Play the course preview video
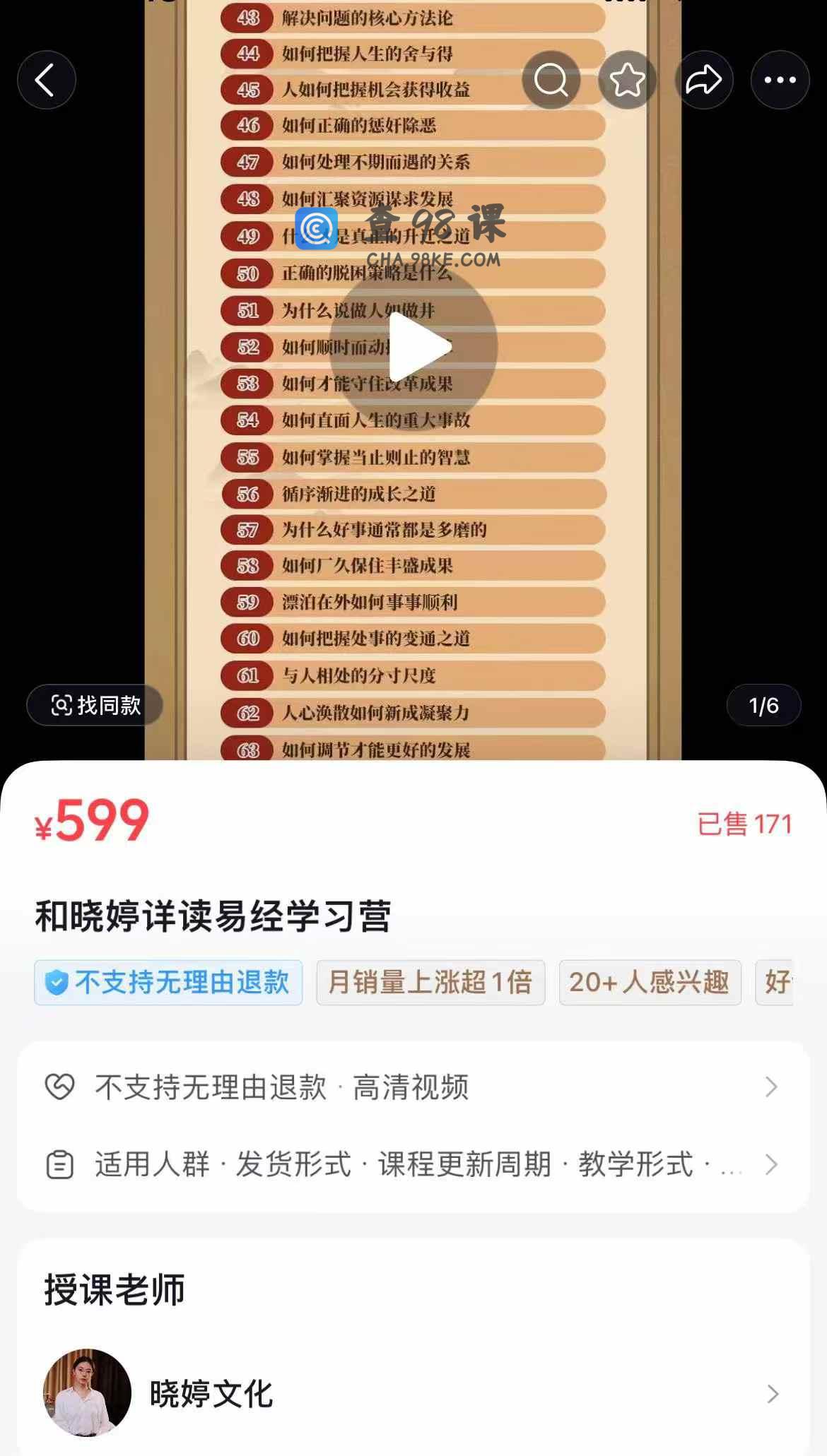The height and width of the screenshot is (1456, 827). click(x=413, y=347)
